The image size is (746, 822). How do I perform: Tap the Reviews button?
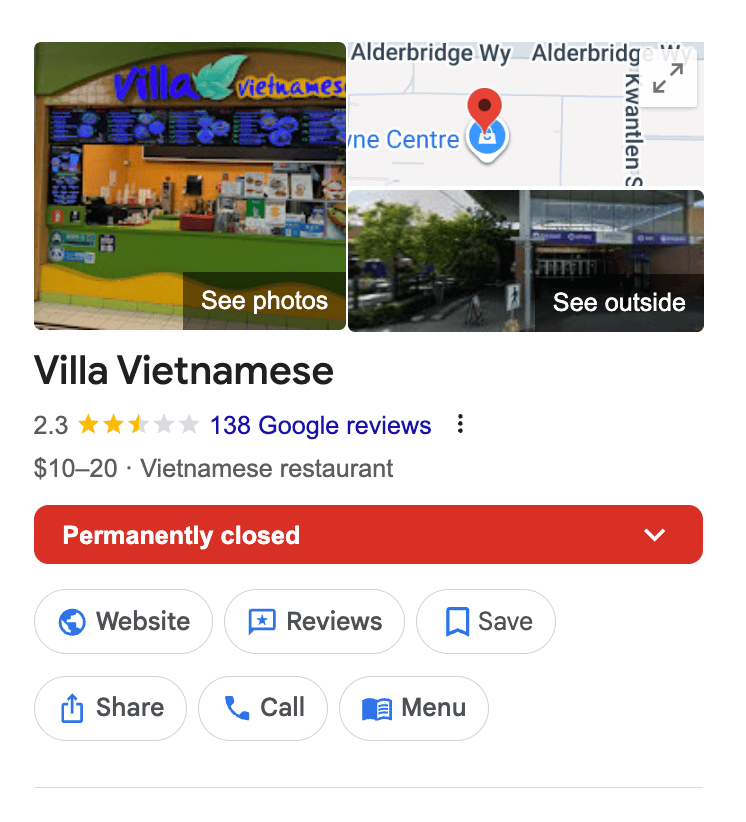314,622
